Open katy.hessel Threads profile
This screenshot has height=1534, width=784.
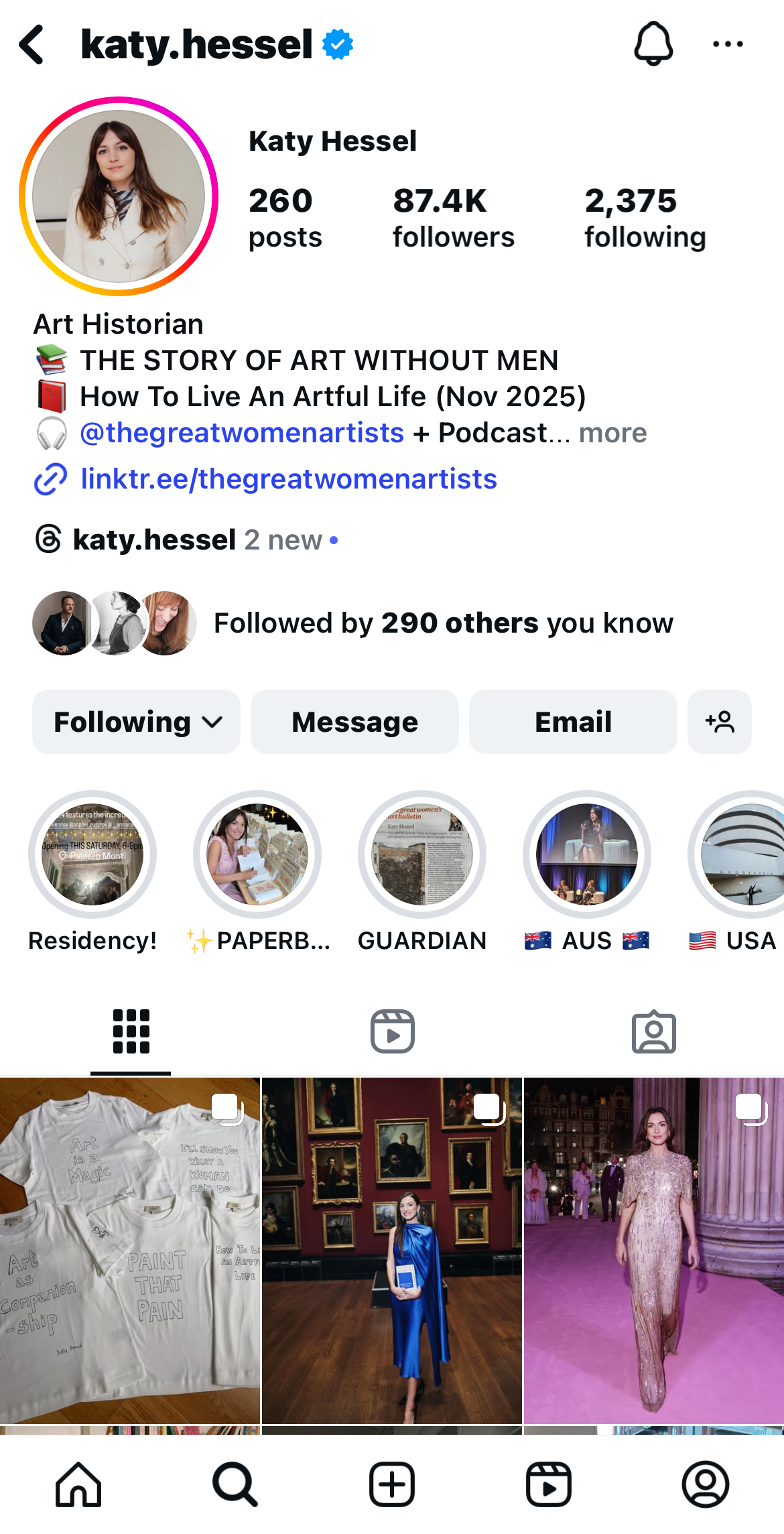(154, 540)
